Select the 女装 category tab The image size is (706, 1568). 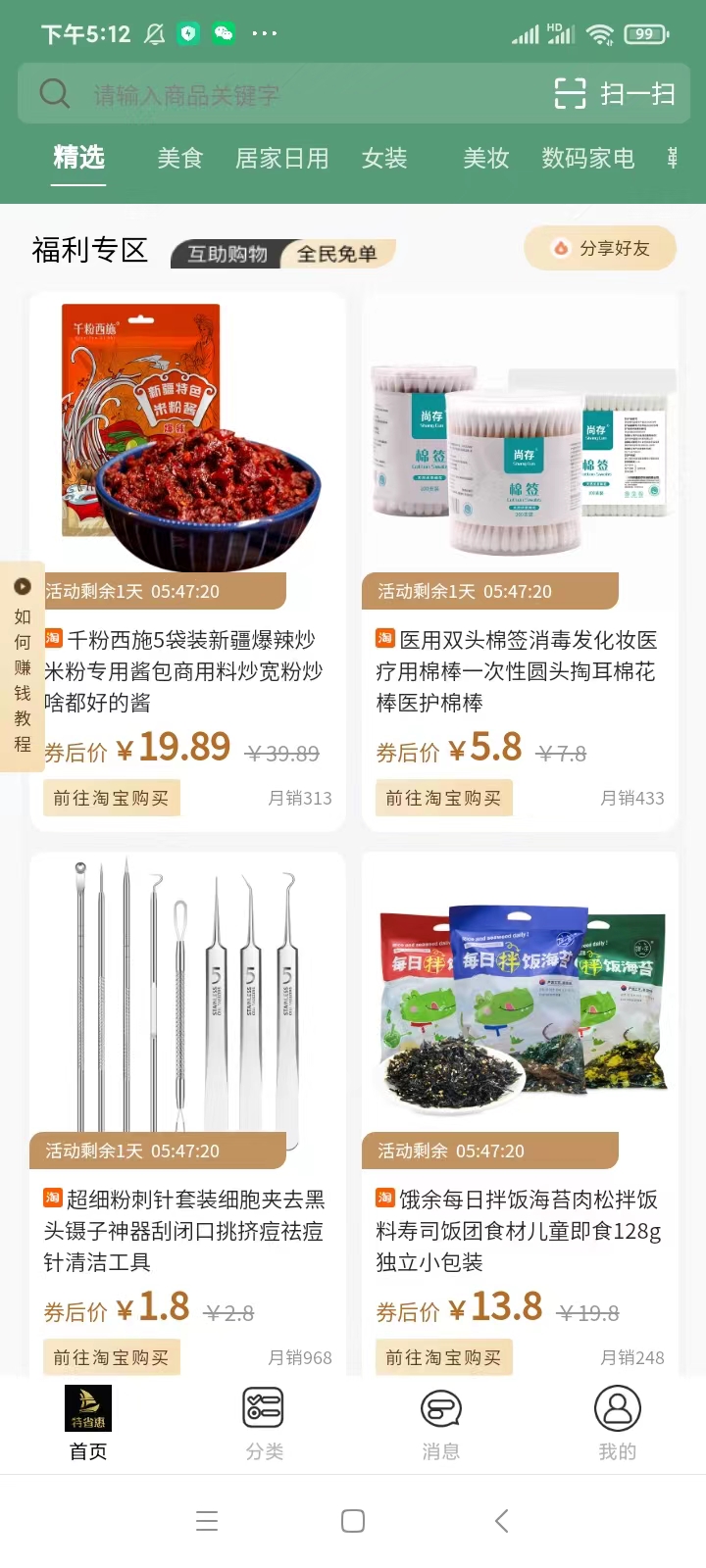tap(384, 158)
